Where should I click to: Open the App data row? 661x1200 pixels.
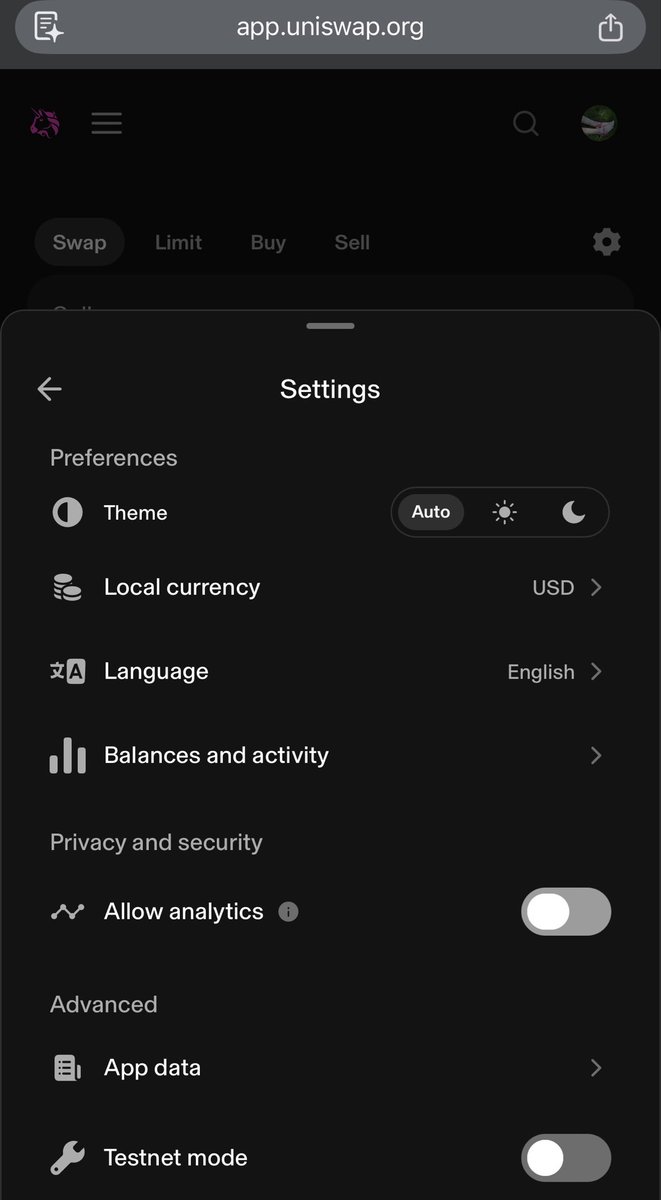click(330, 1068)
